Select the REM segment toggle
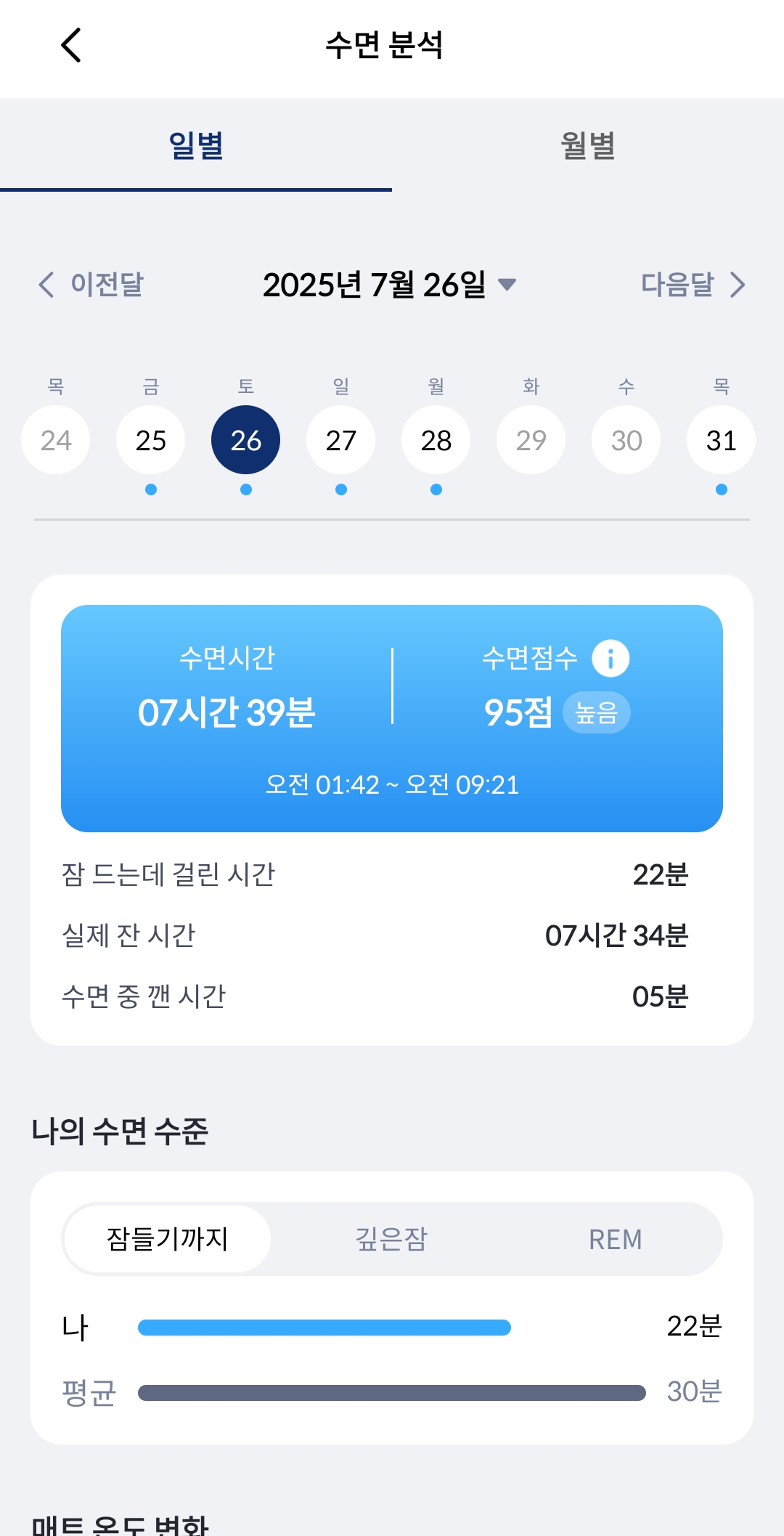The height and width of the screenshot is (1536, 784). tap(614, 1240)
